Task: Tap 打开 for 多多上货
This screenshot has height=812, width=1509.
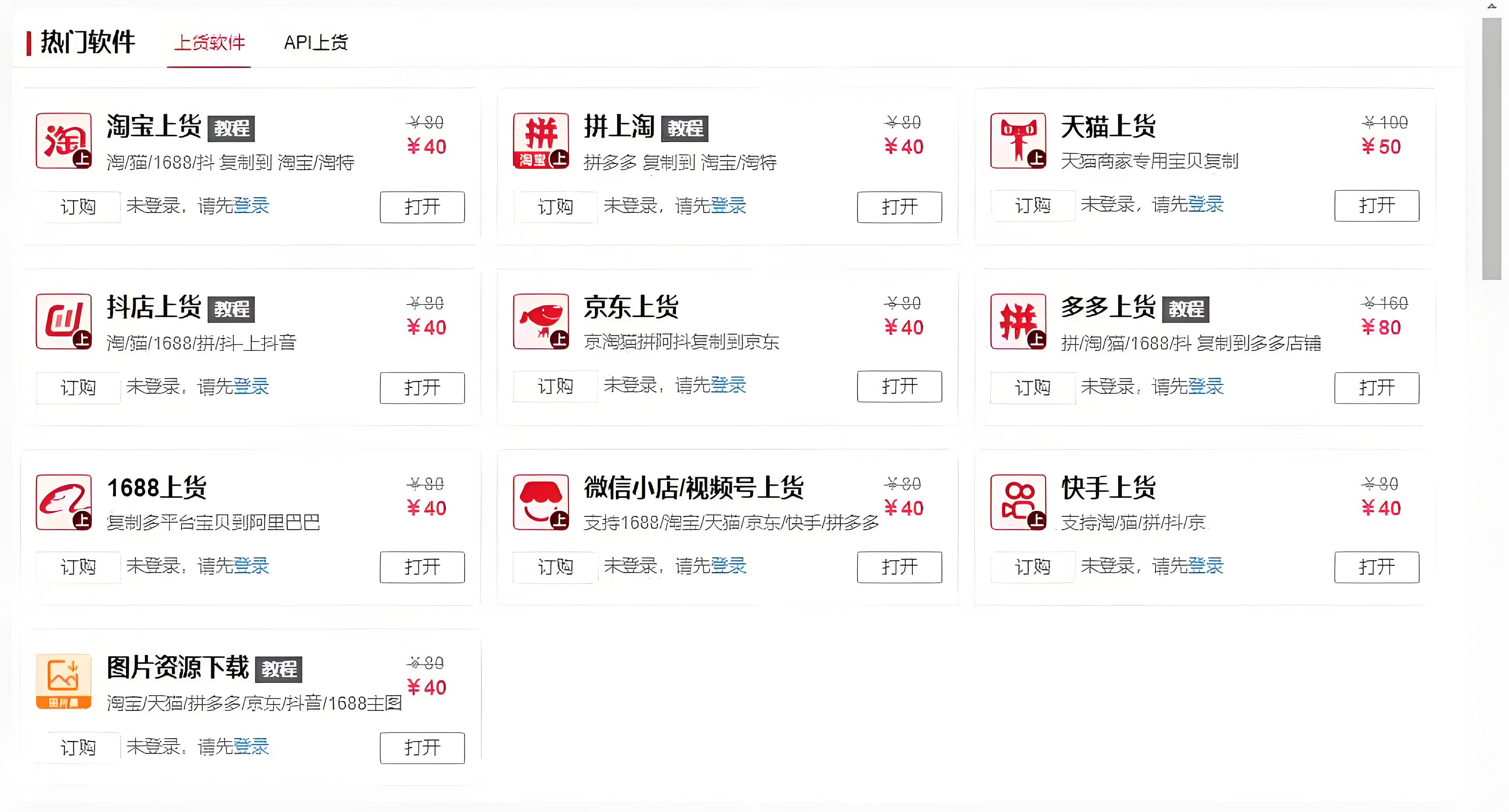Action: [1376, 387]
